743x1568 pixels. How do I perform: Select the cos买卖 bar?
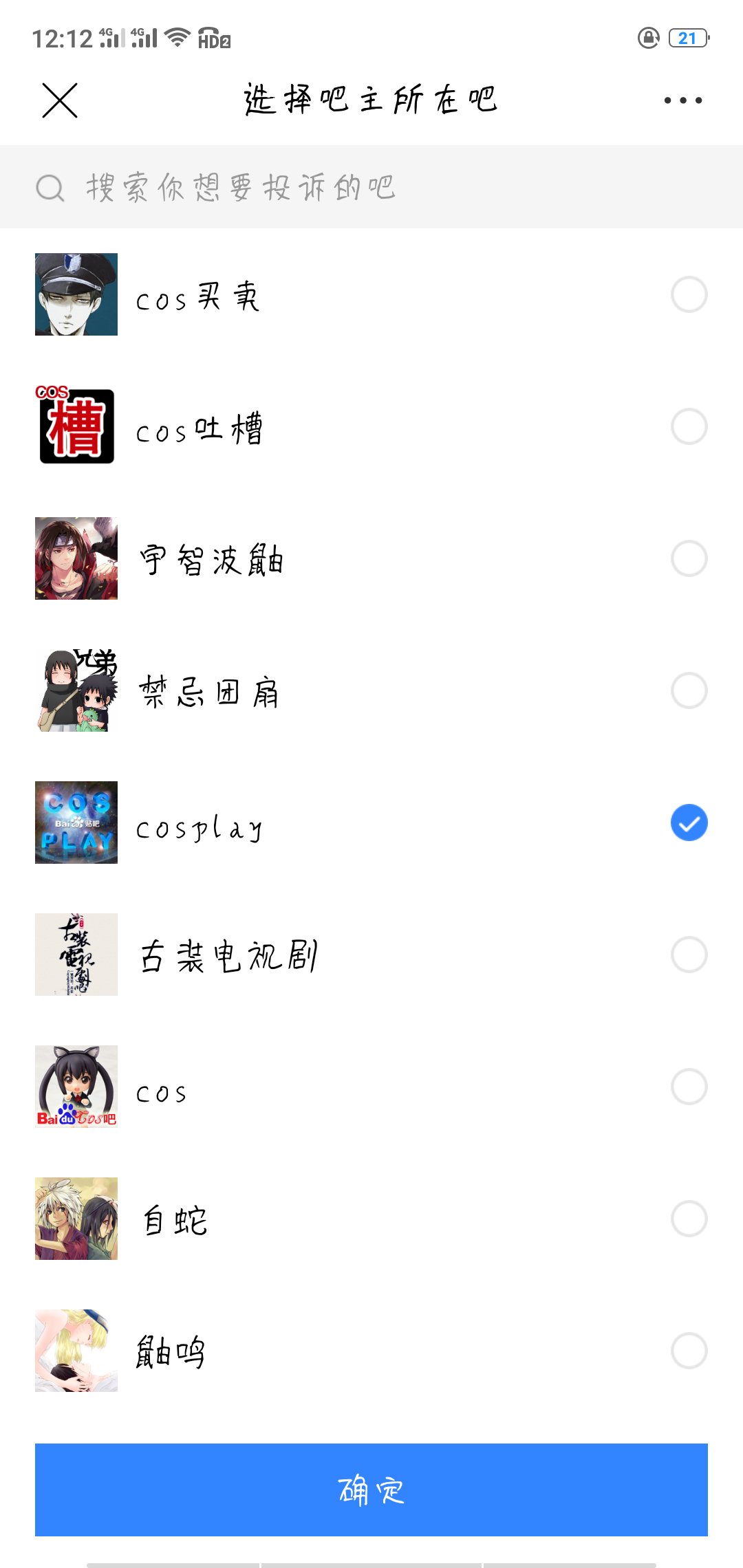[x=689, y=295]
